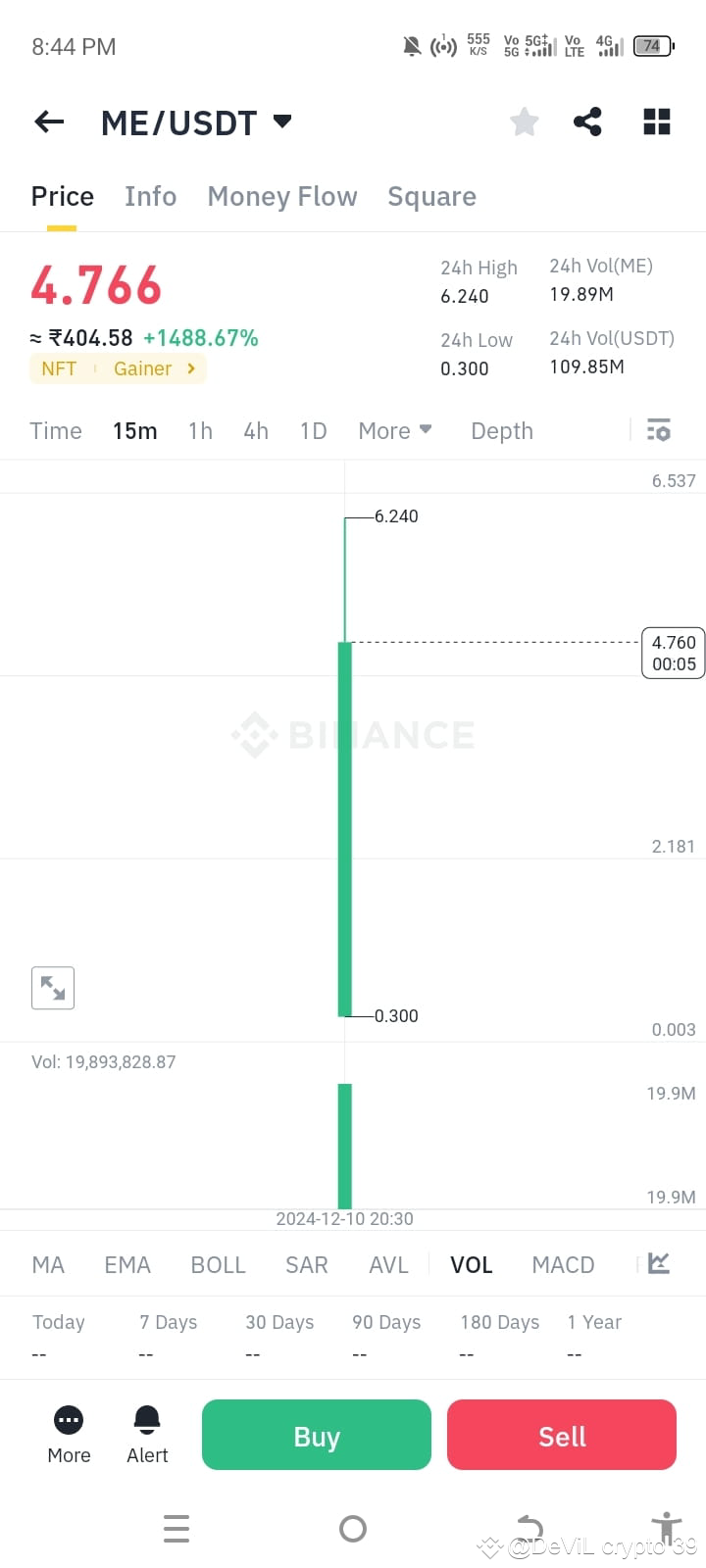706x1568 pixels.
Task: Expand the More timeframe dropdown
Action: [394, 430]
